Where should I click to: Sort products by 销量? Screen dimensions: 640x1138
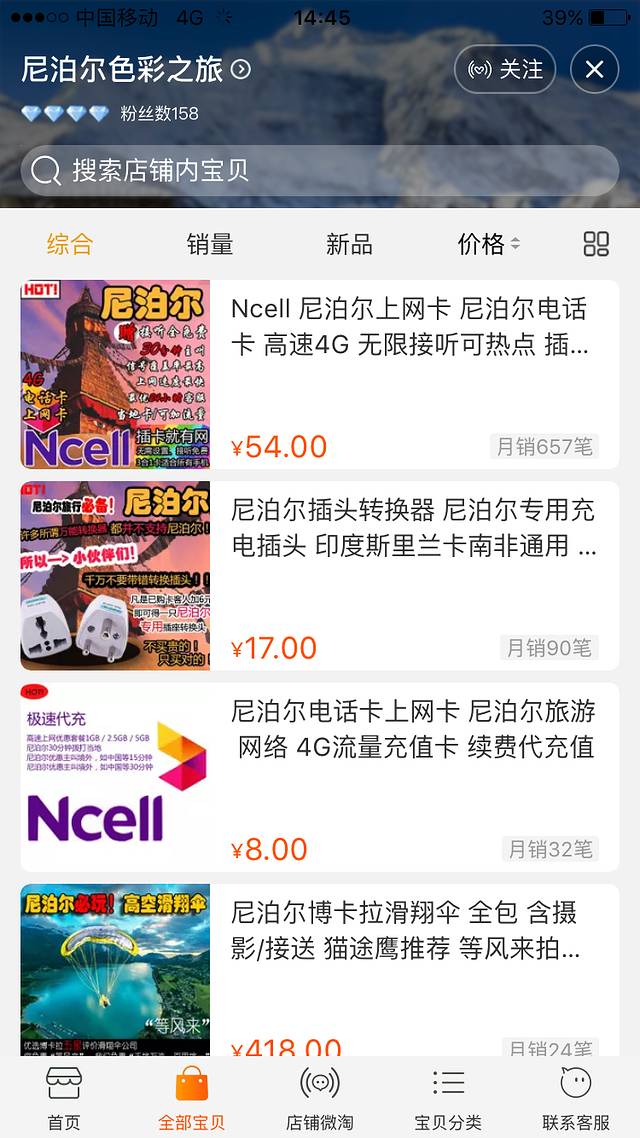(210, 243)
